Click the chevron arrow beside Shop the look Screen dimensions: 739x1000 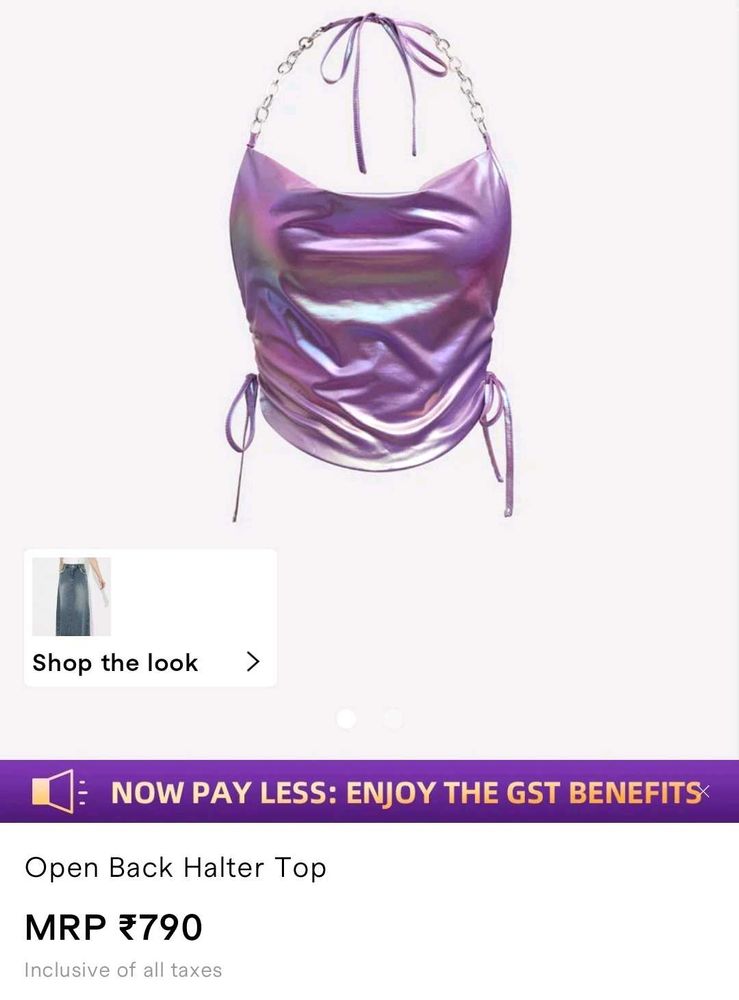[x=253, y=662]
